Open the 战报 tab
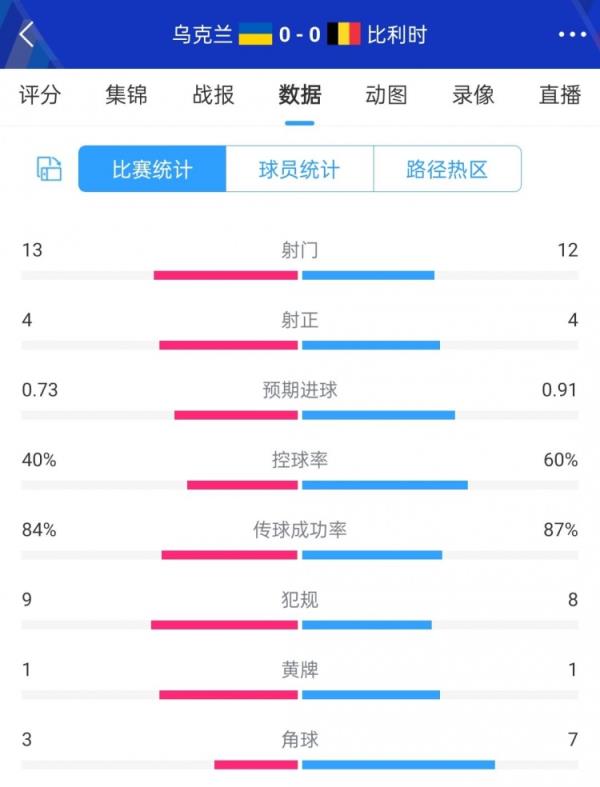 (213, 95)
